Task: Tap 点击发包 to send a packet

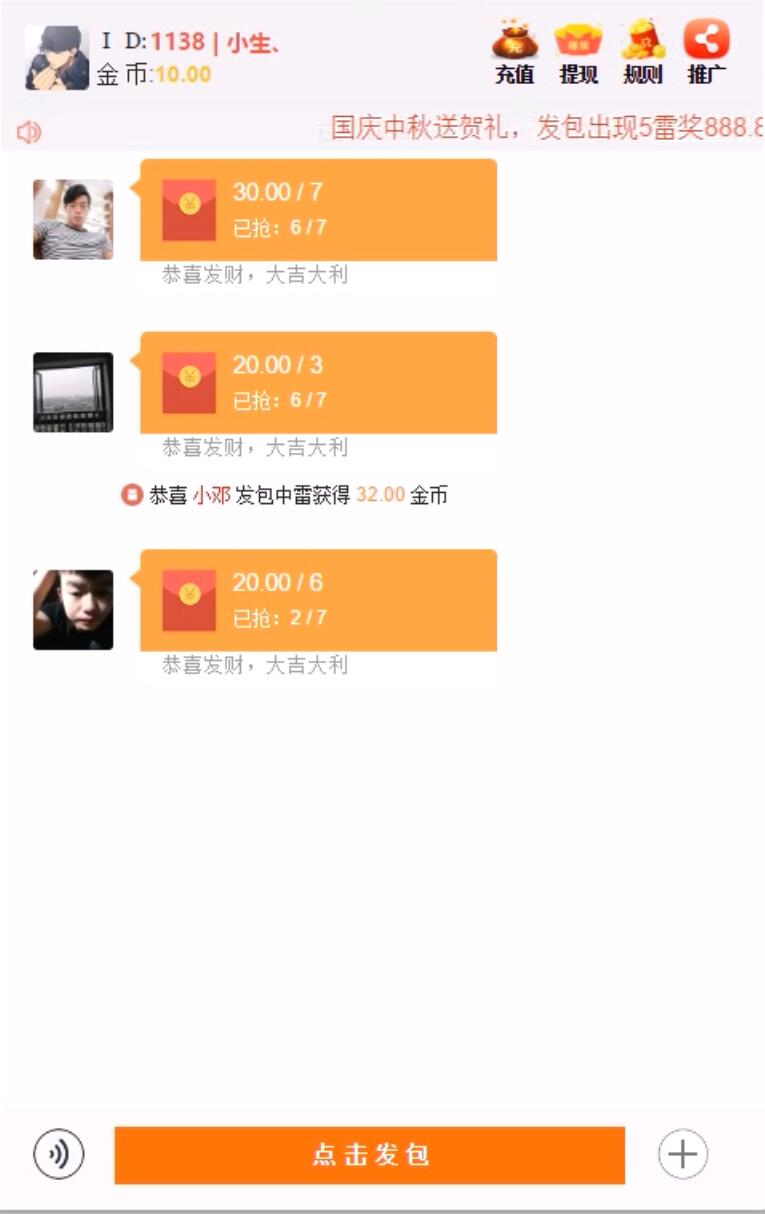Action: (x=369, y=1155)
